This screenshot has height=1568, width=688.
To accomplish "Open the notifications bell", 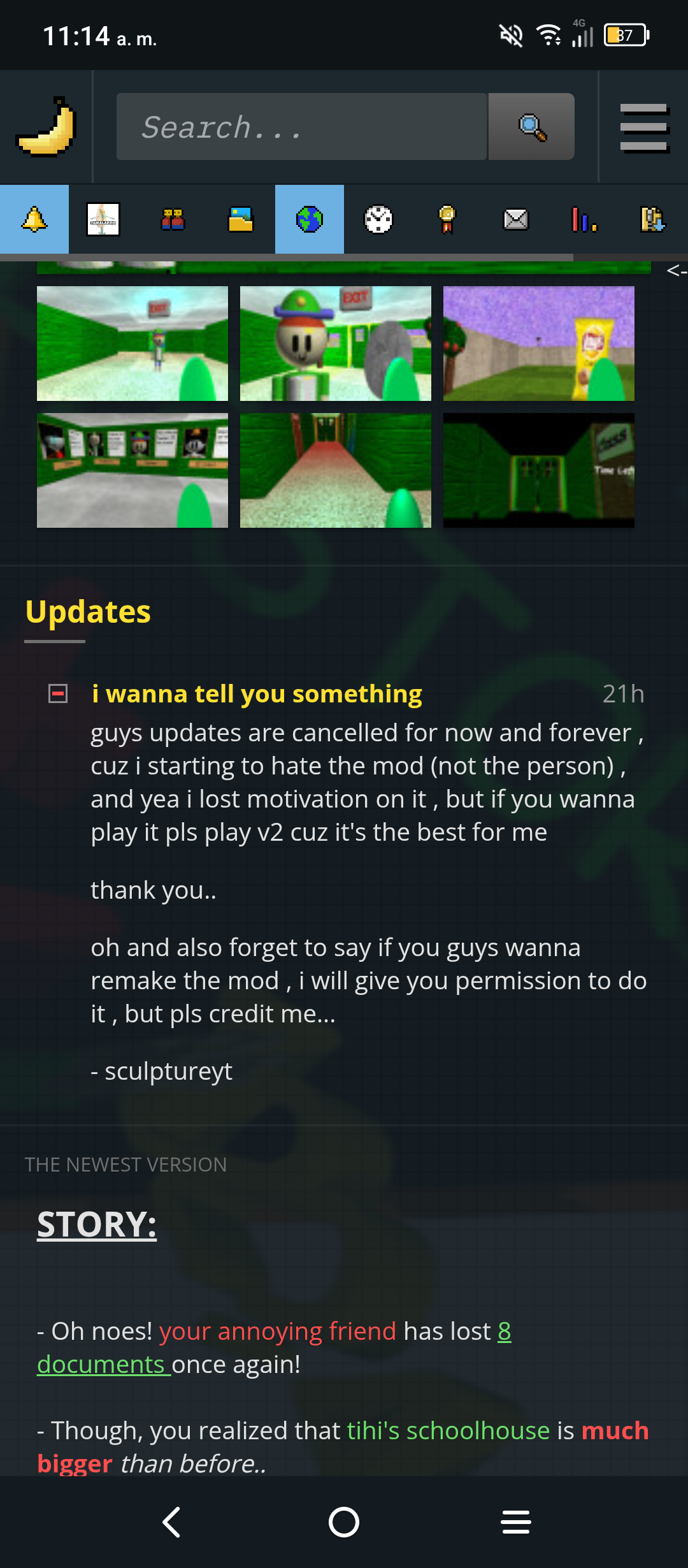I will pyautogui.click(x=34, y=220).
